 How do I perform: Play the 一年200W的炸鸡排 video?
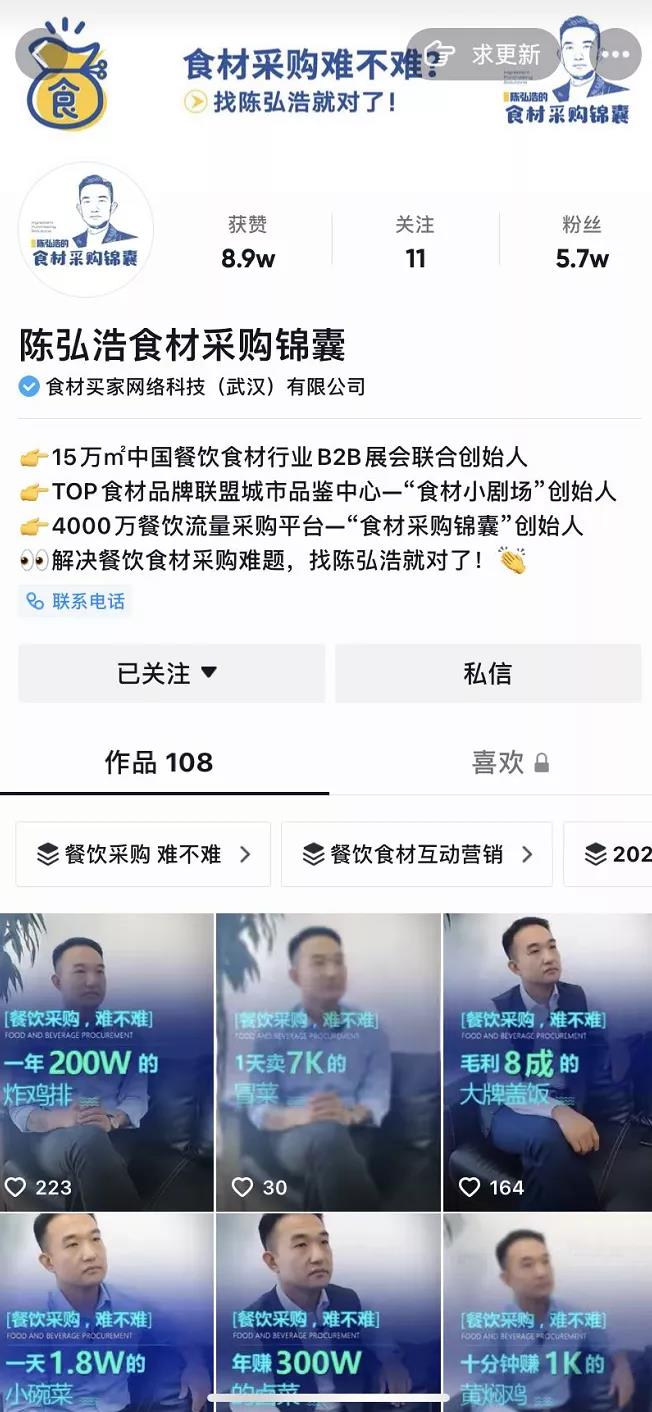pos(106,1060)
